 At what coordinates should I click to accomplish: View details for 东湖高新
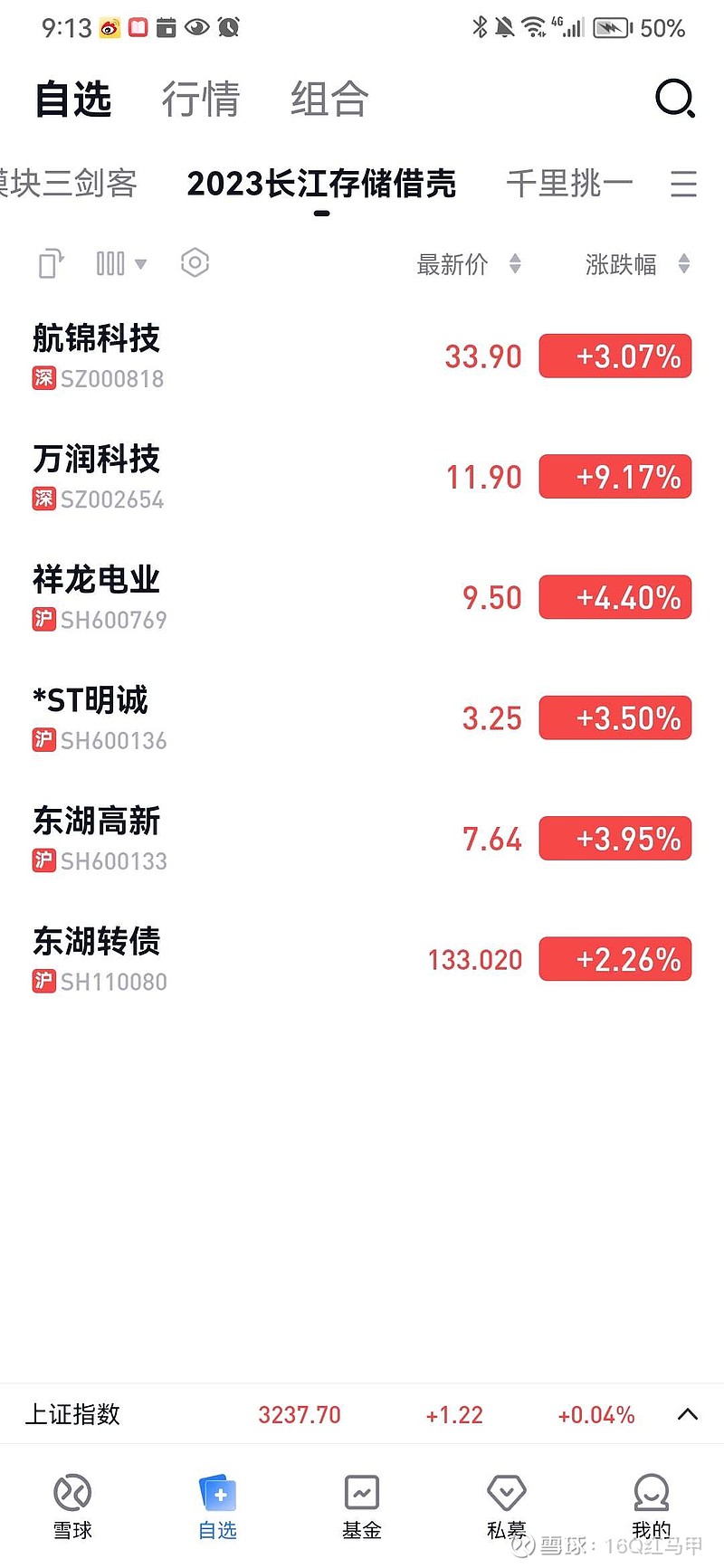coord(362,839)
